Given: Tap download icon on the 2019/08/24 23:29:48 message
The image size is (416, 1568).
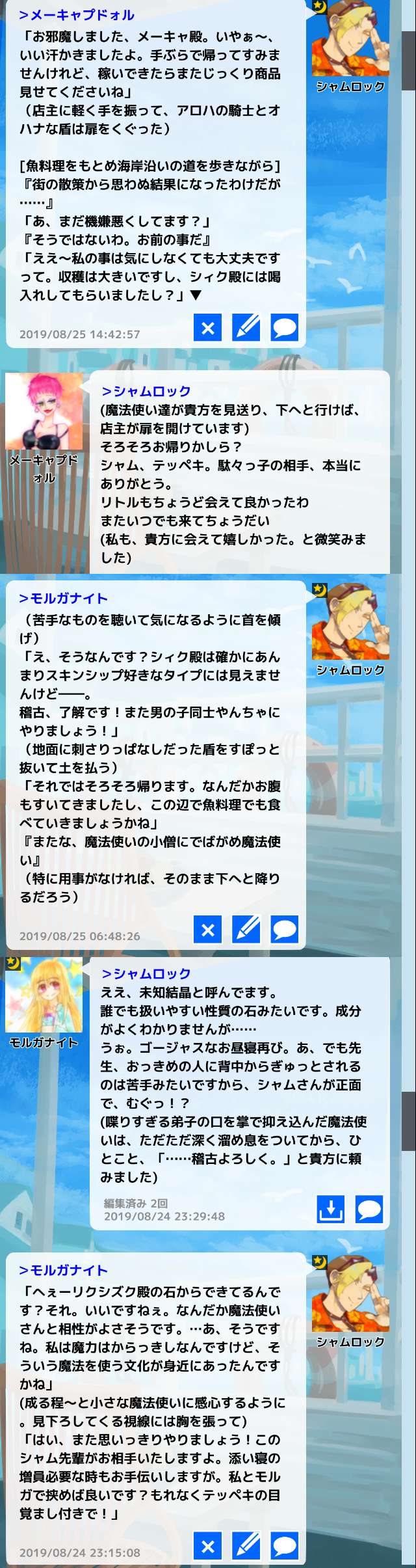Looking at the screenshot, I should click(x=331, y=1210).
